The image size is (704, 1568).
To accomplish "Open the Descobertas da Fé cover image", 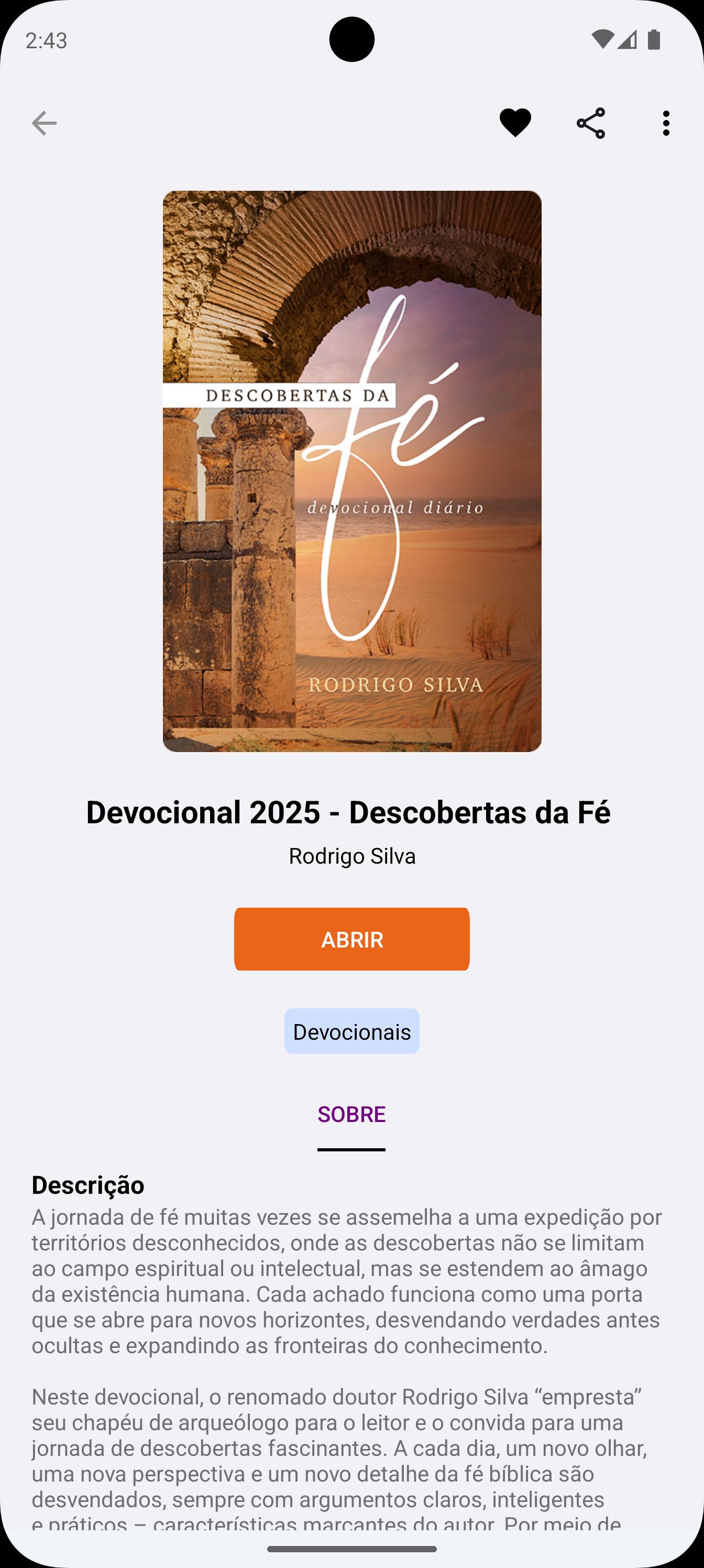I will click(351, 471).
